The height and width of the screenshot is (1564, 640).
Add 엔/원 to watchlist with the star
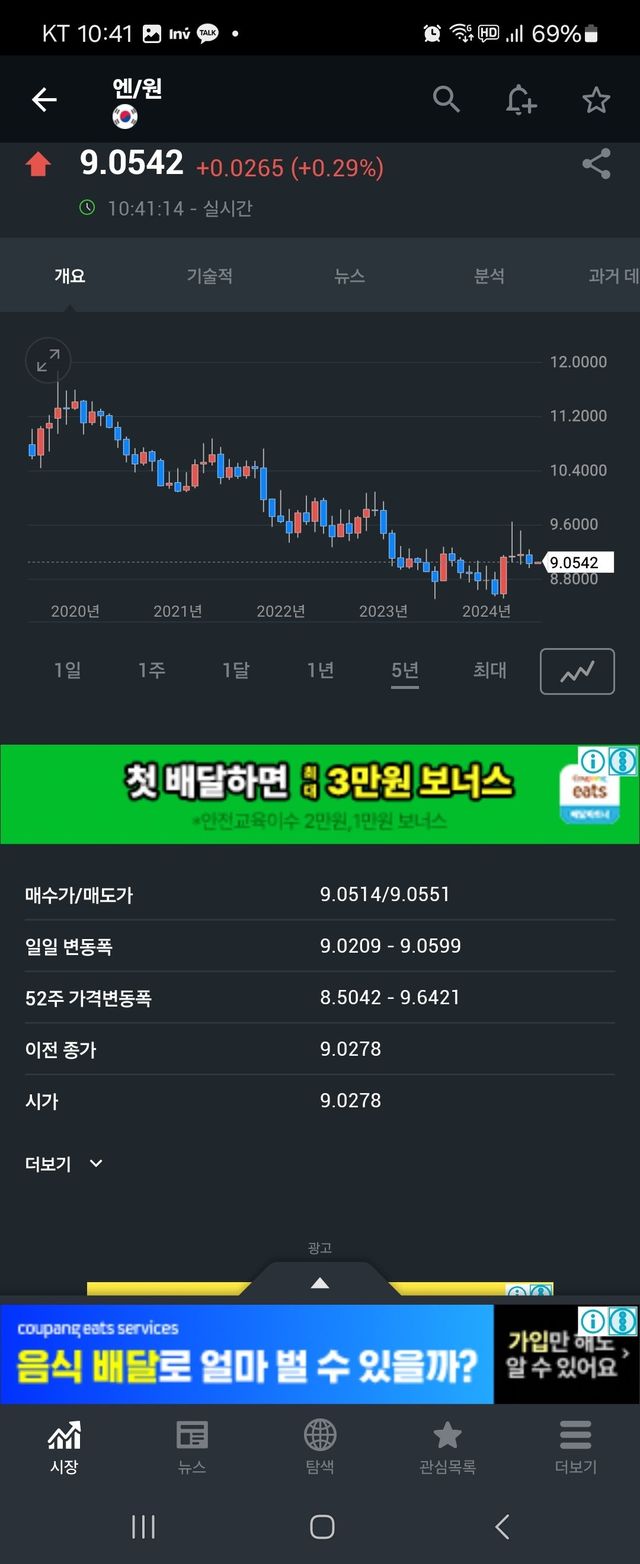[596, 100]
